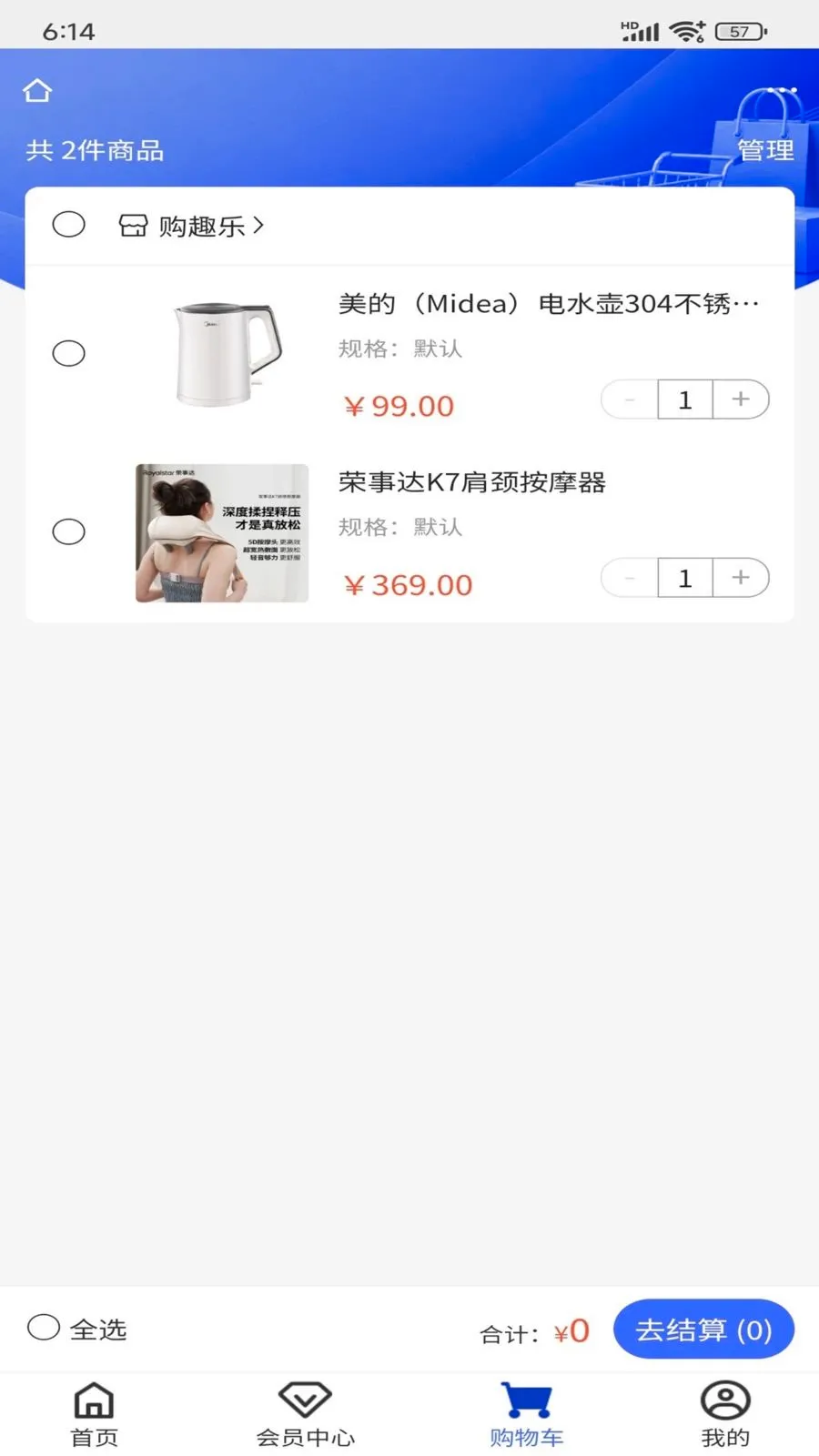Tap 去结算 to check out
The image size is (819, 1456).
703,1330
